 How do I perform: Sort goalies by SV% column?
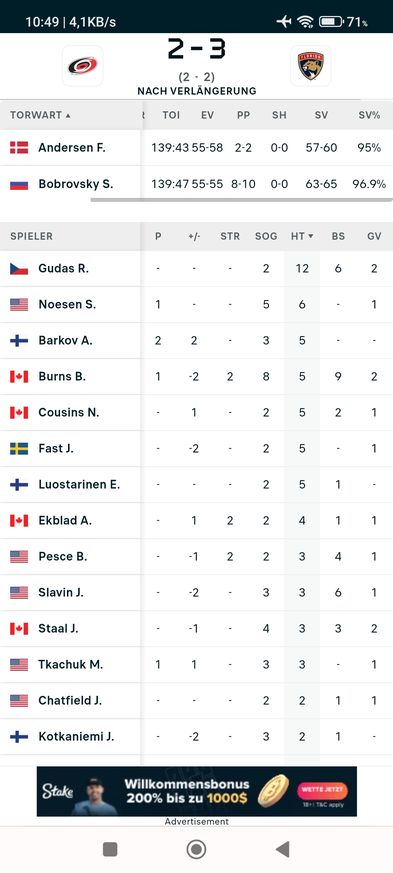369,115
